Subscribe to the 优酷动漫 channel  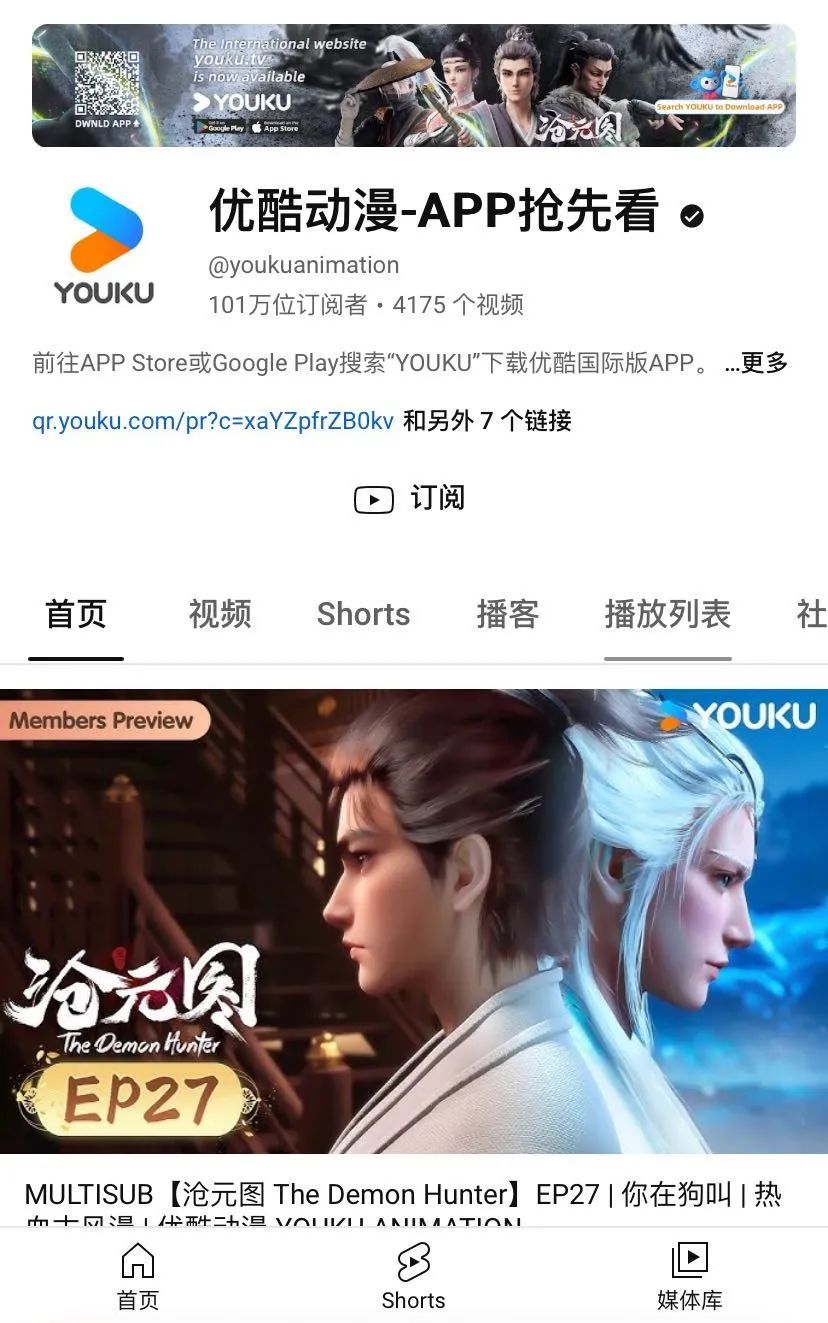(410, 498)
